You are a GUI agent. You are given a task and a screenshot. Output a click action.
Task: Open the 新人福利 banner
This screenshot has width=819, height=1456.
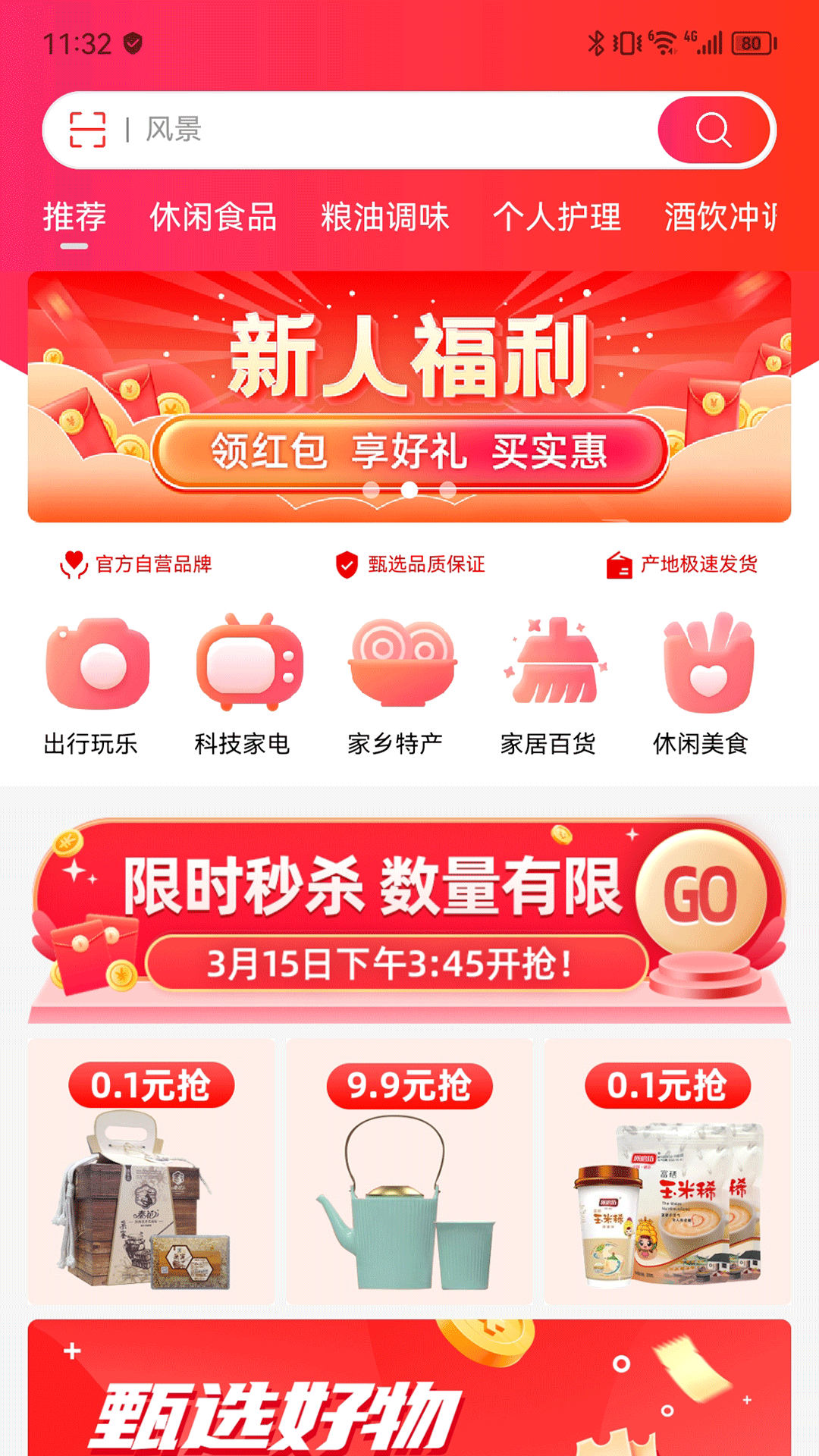[x=409, y=396]
